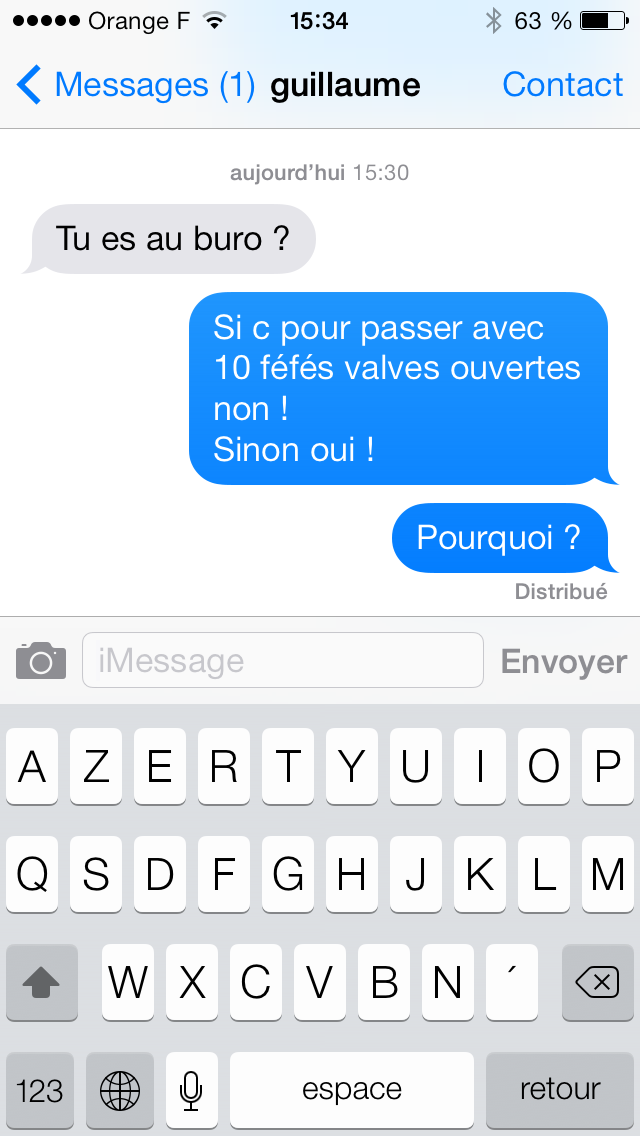Change keyboard language with globe key
The width and height of the screenshot is (640, 1136).
coord(120,1089)
